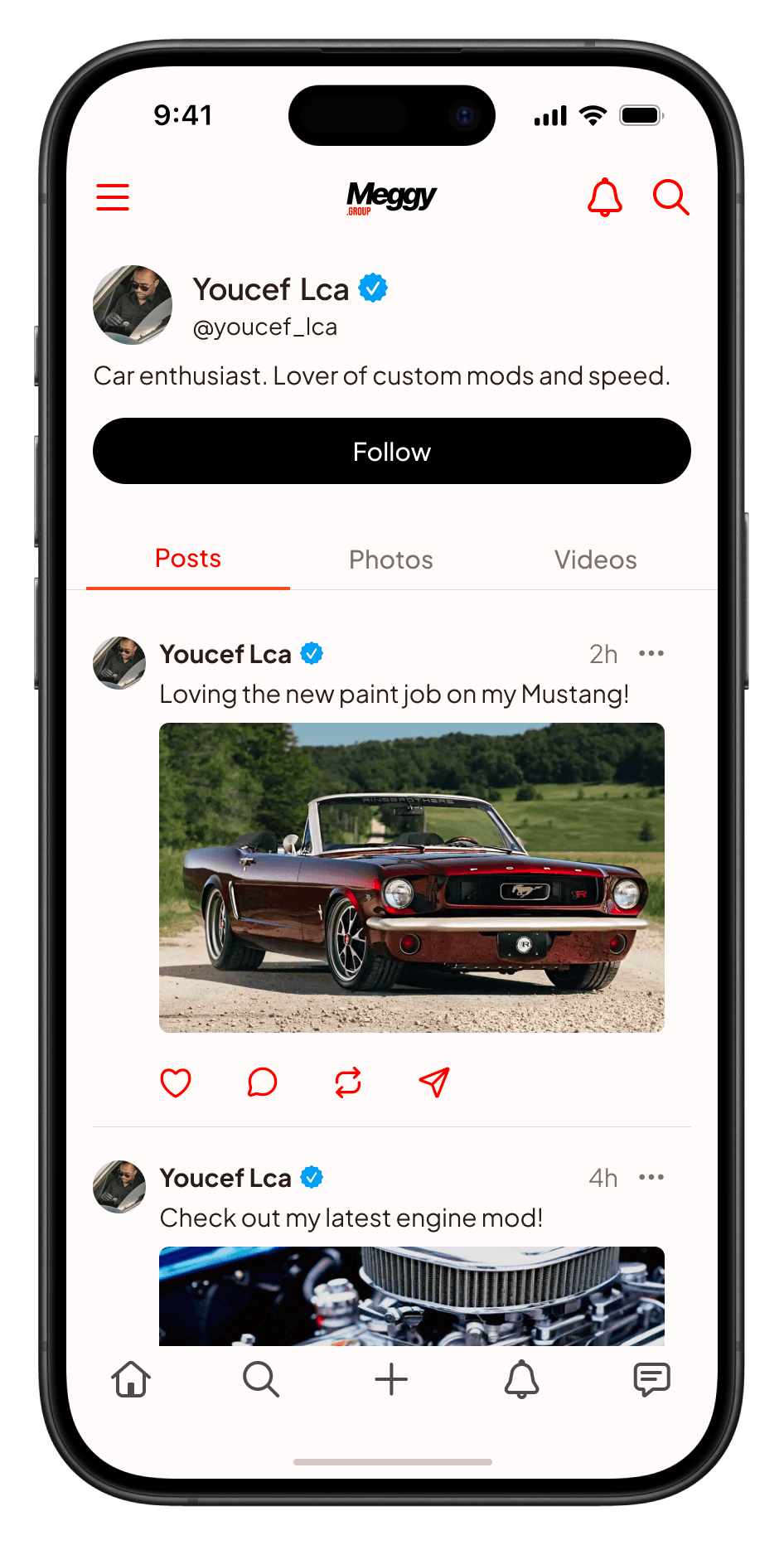Open the notifications bell in the header

604,197
